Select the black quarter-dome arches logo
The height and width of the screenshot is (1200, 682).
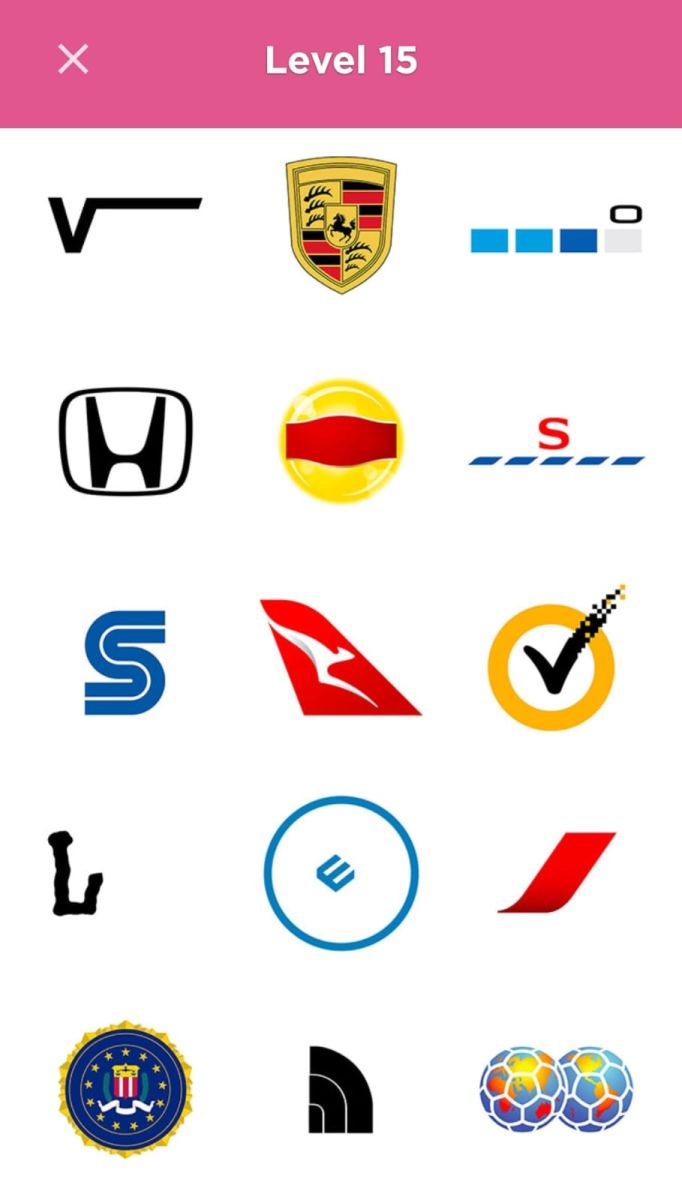(340, 1089)
